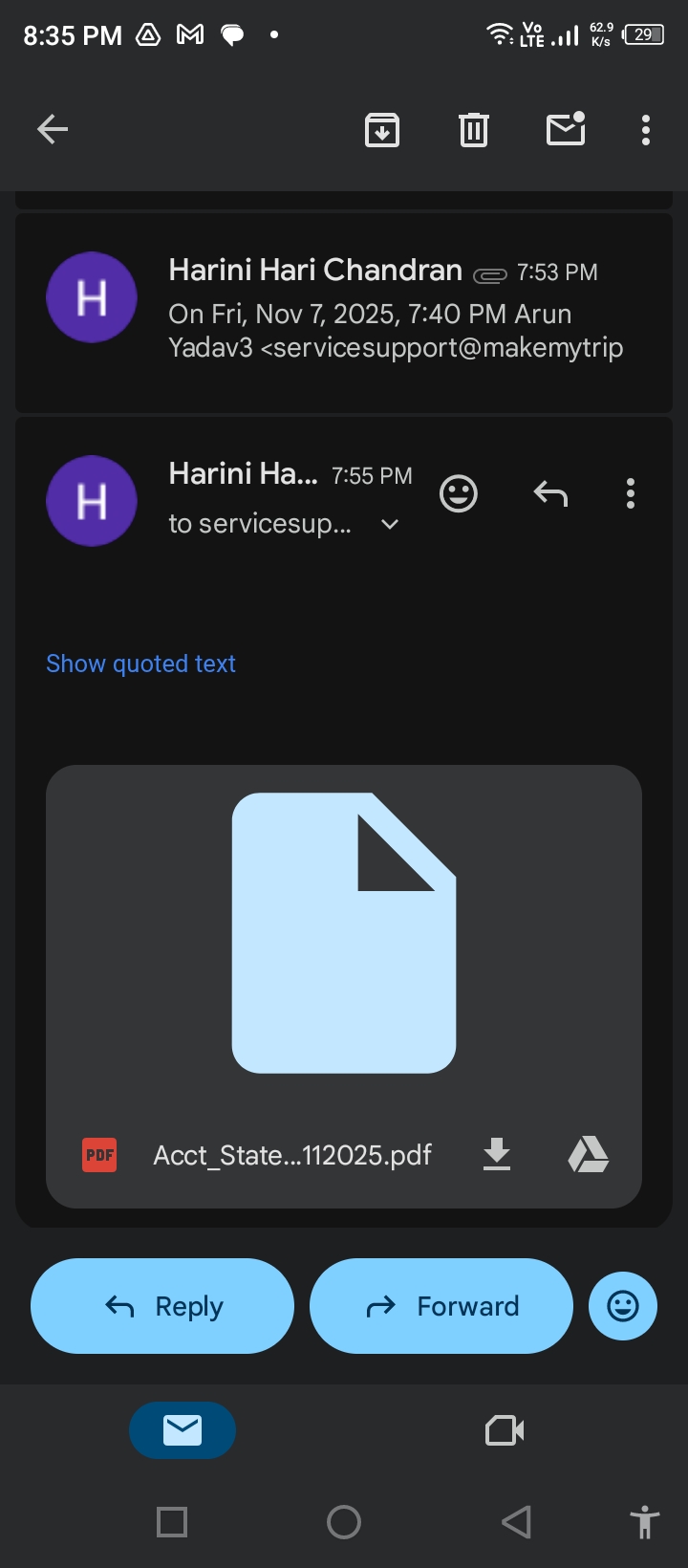Viewport: 688px width, 1568px height.
Task: Download the PDF attachment
Action: tap(497, 1155)
